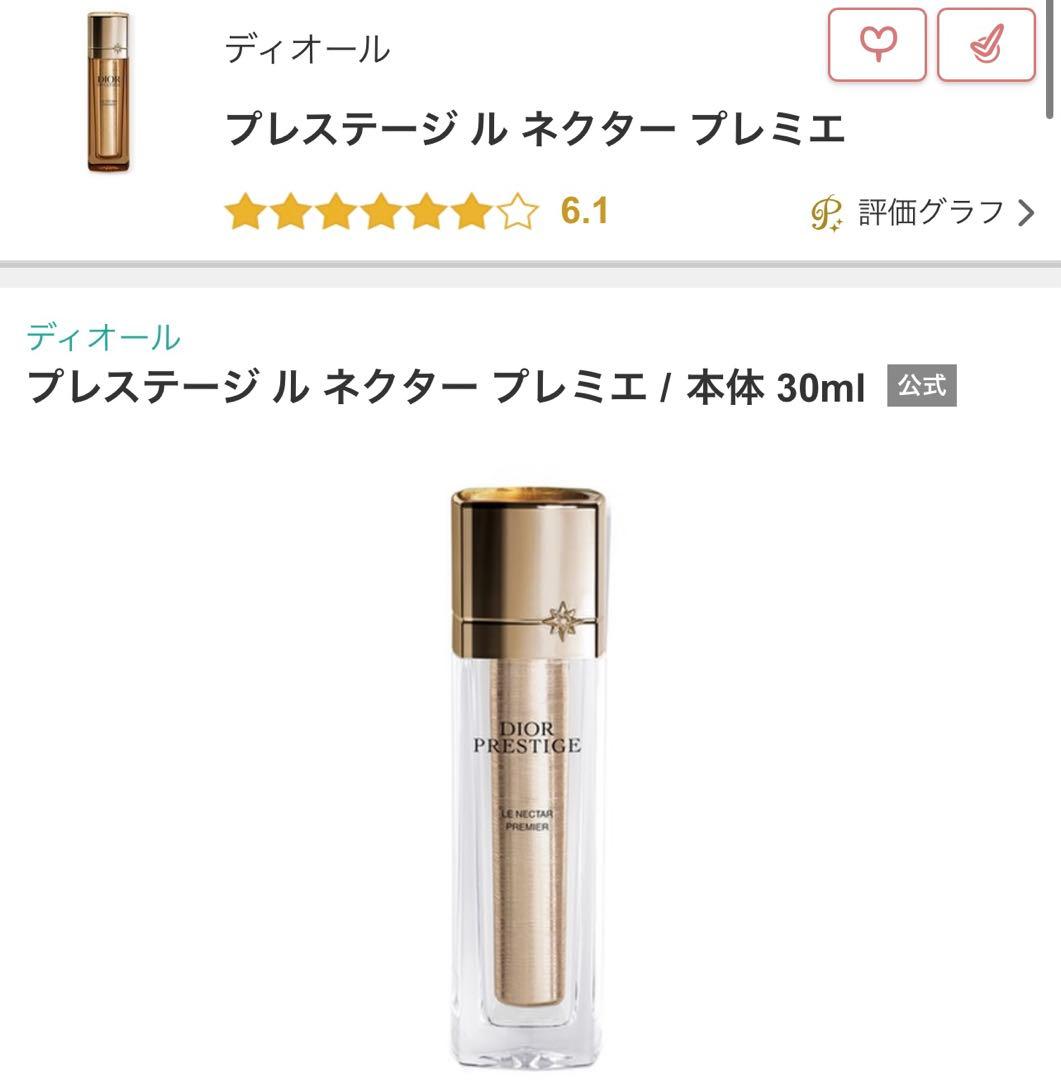This screenshot has height=1080, width=1061.
Task: Tap the heart favorite icon button
Action: pos(879,45)
